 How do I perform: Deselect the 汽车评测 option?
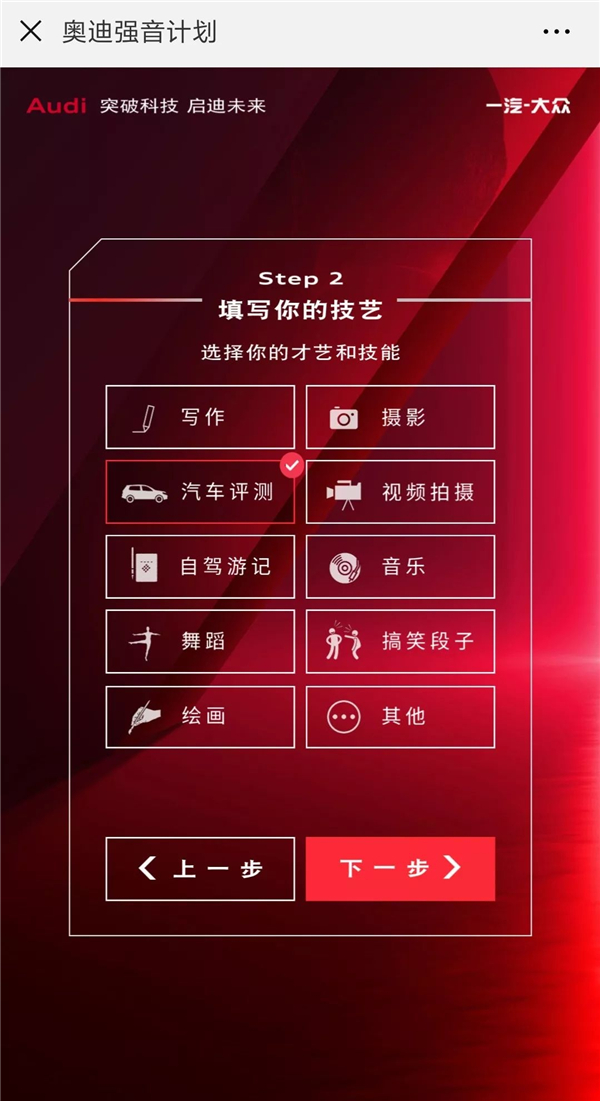[200, 492]
